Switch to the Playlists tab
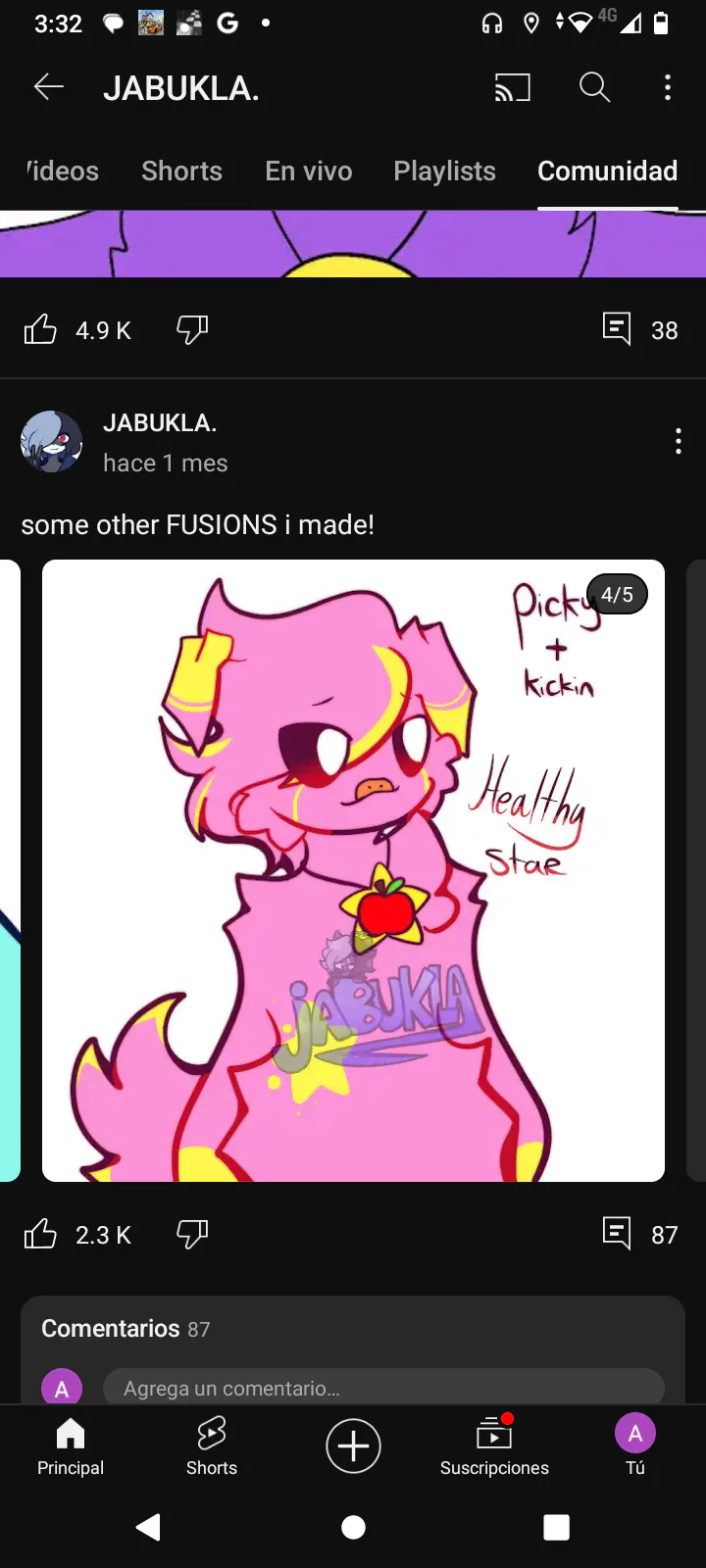Image resolution: width=706 pixels, height=1568 pixels. (x=444, y=171)
